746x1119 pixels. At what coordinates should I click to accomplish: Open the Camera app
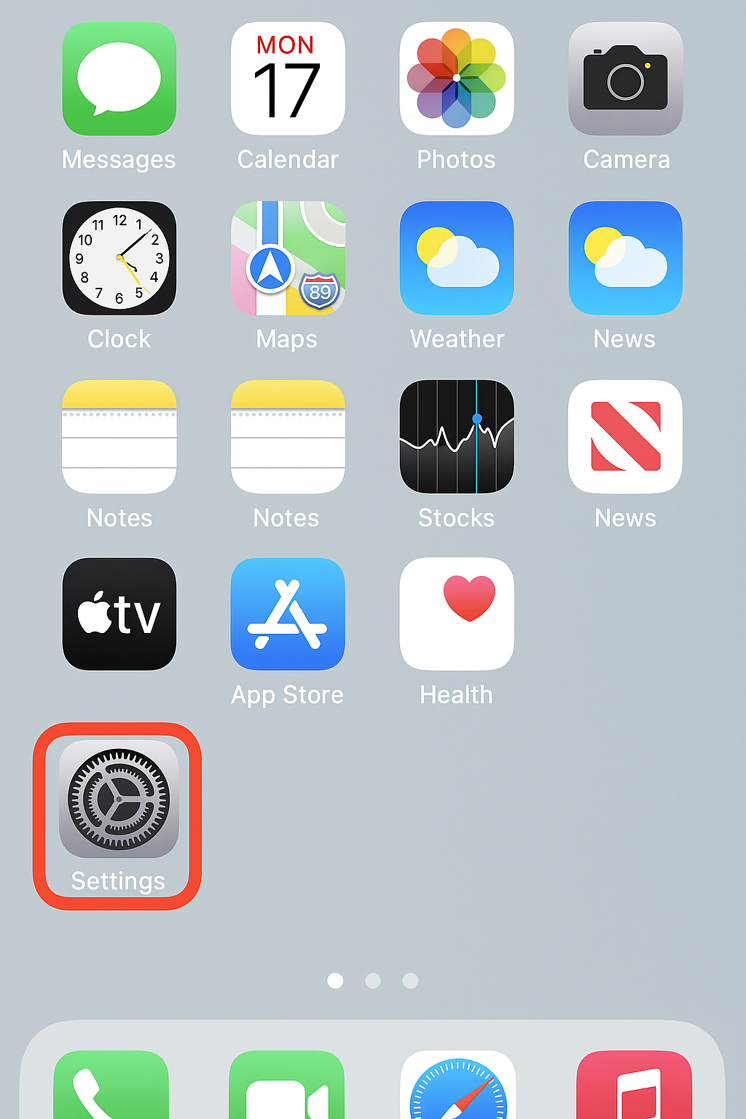pos(626,79)
